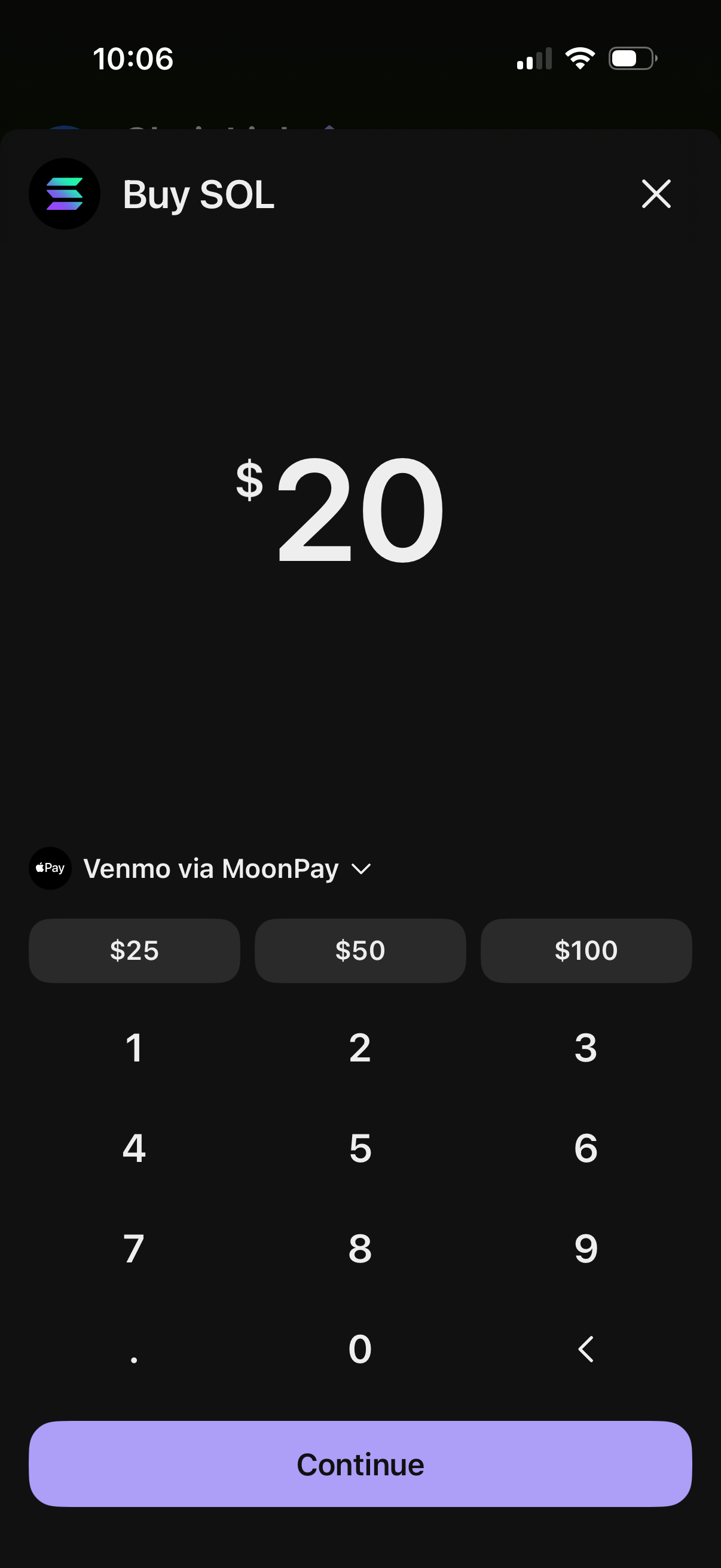Click the clock in the status bar
Image resolution: width=721 pixels, height=1568 pixels.
pyautogui.click(x=133, y=59)
